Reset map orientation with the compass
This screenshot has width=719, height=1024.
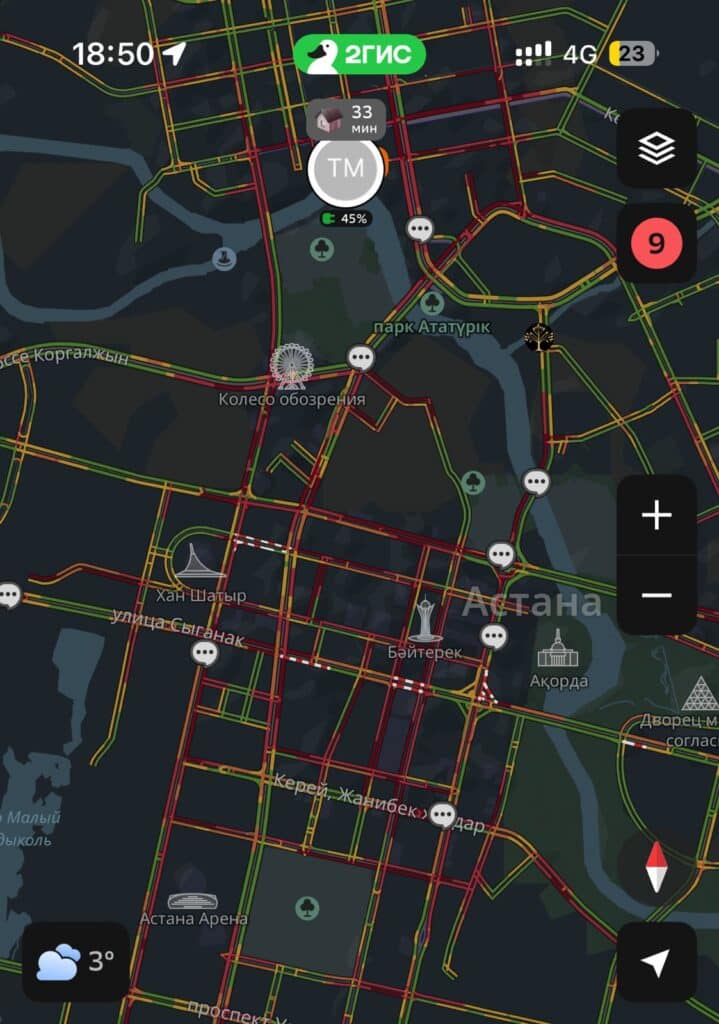point(655,866)
